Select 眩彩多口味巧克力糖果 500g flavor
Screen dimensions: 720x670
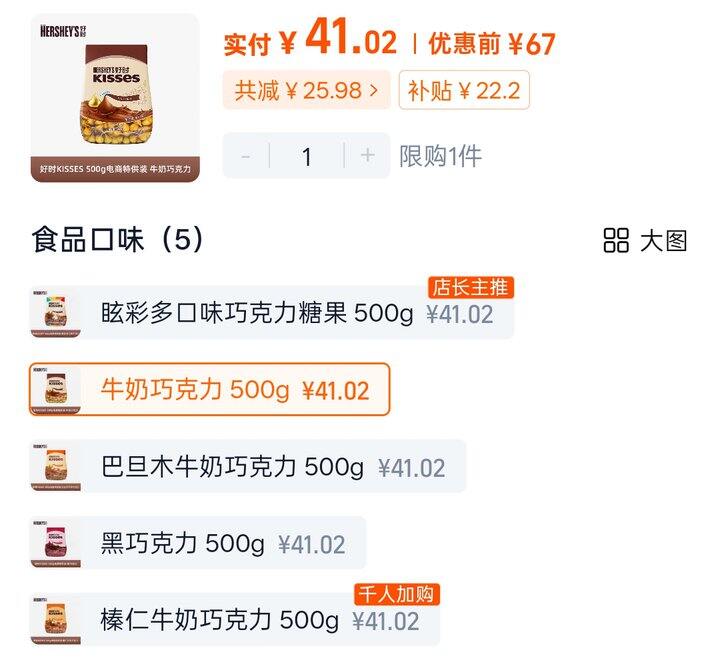[271, 314]
